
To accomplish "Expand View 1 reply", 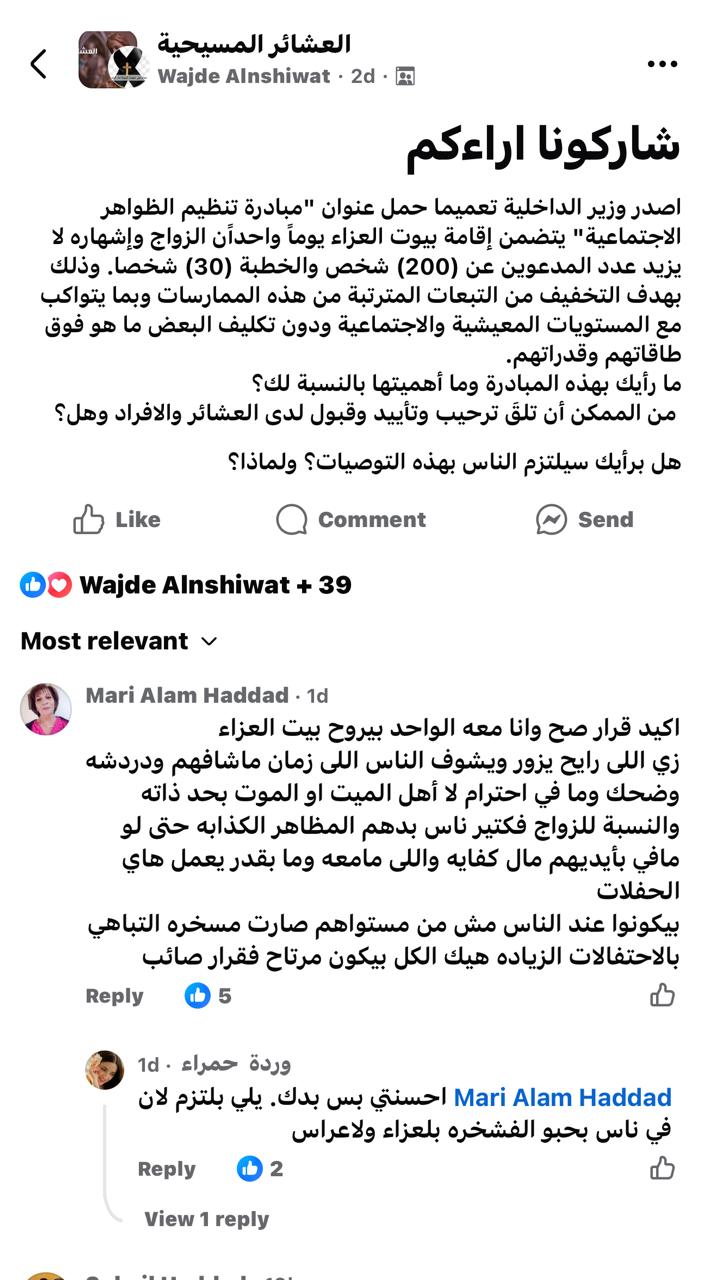I will coord(206,1219).
